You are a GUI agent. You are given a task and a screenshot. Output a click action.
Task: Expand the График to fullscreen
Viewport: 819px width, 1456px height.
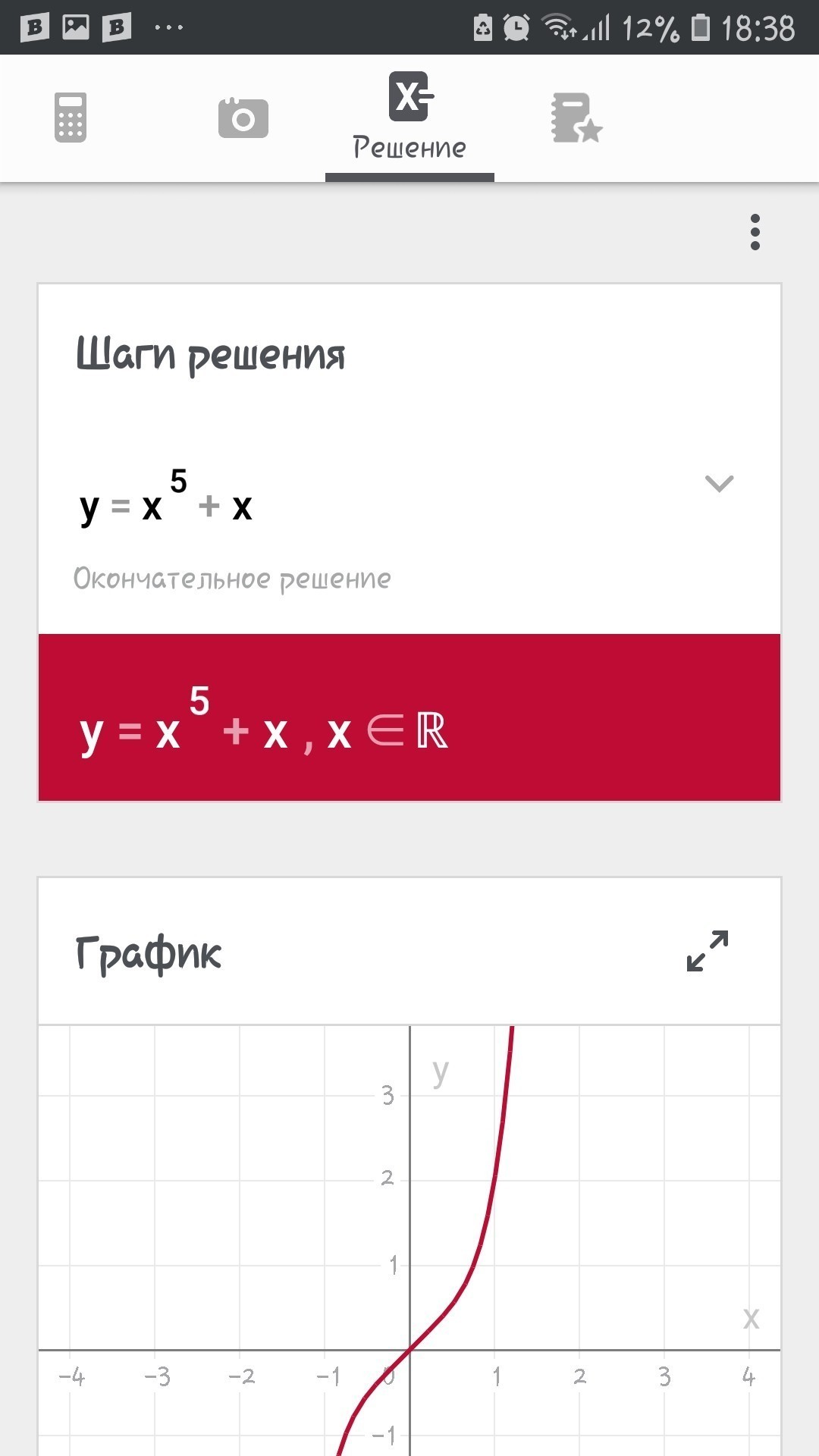707,951
